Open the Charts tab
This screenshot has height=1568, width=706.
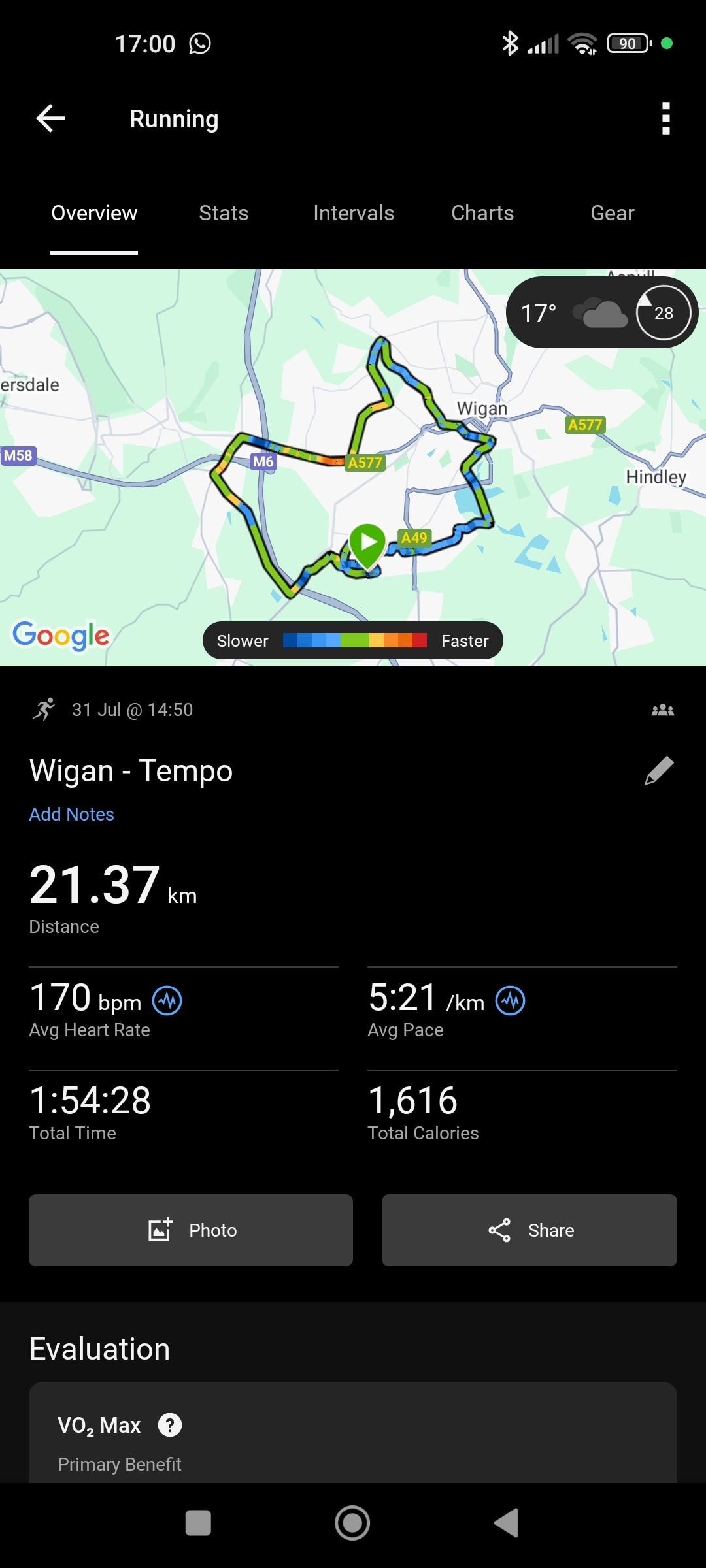coord(482,213)
